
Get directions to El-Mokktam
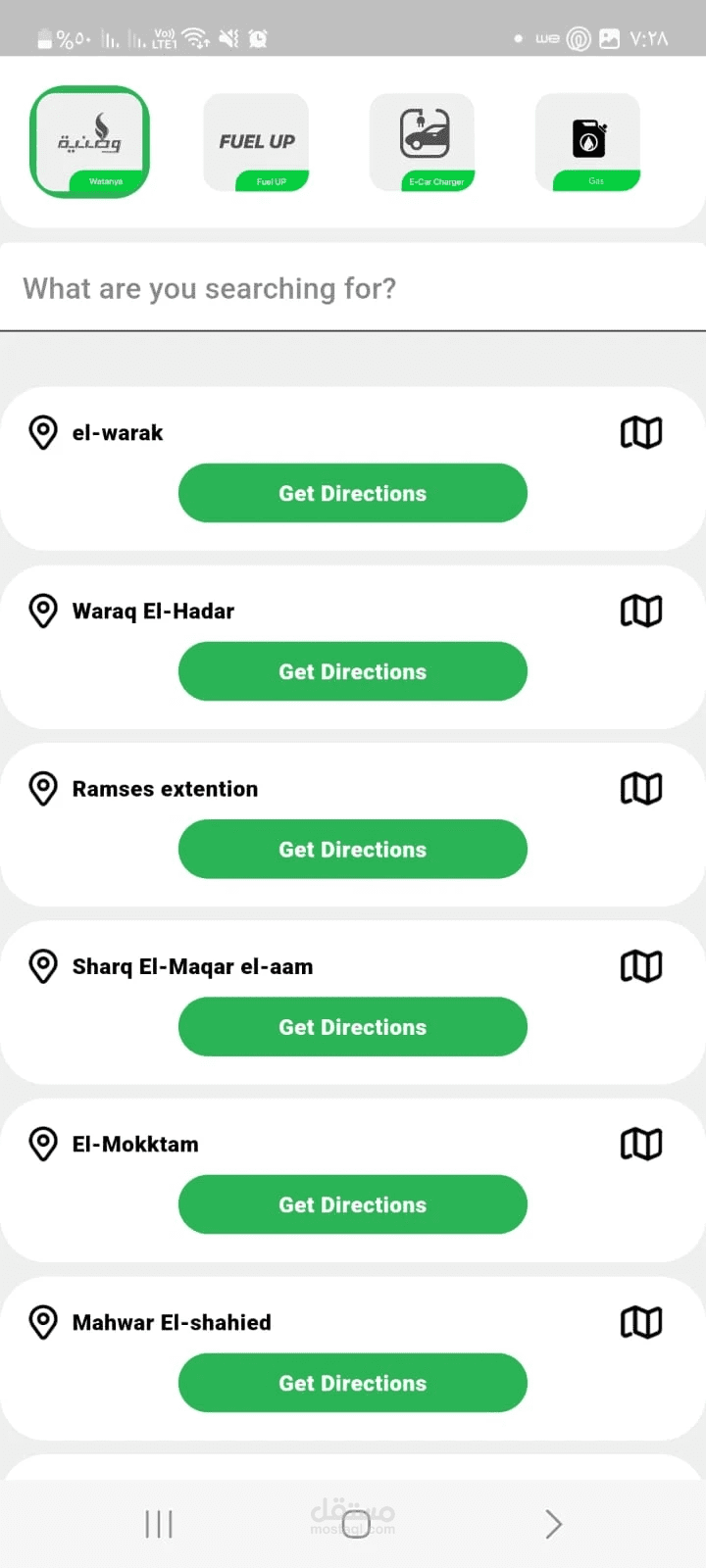click(353, 1204)
